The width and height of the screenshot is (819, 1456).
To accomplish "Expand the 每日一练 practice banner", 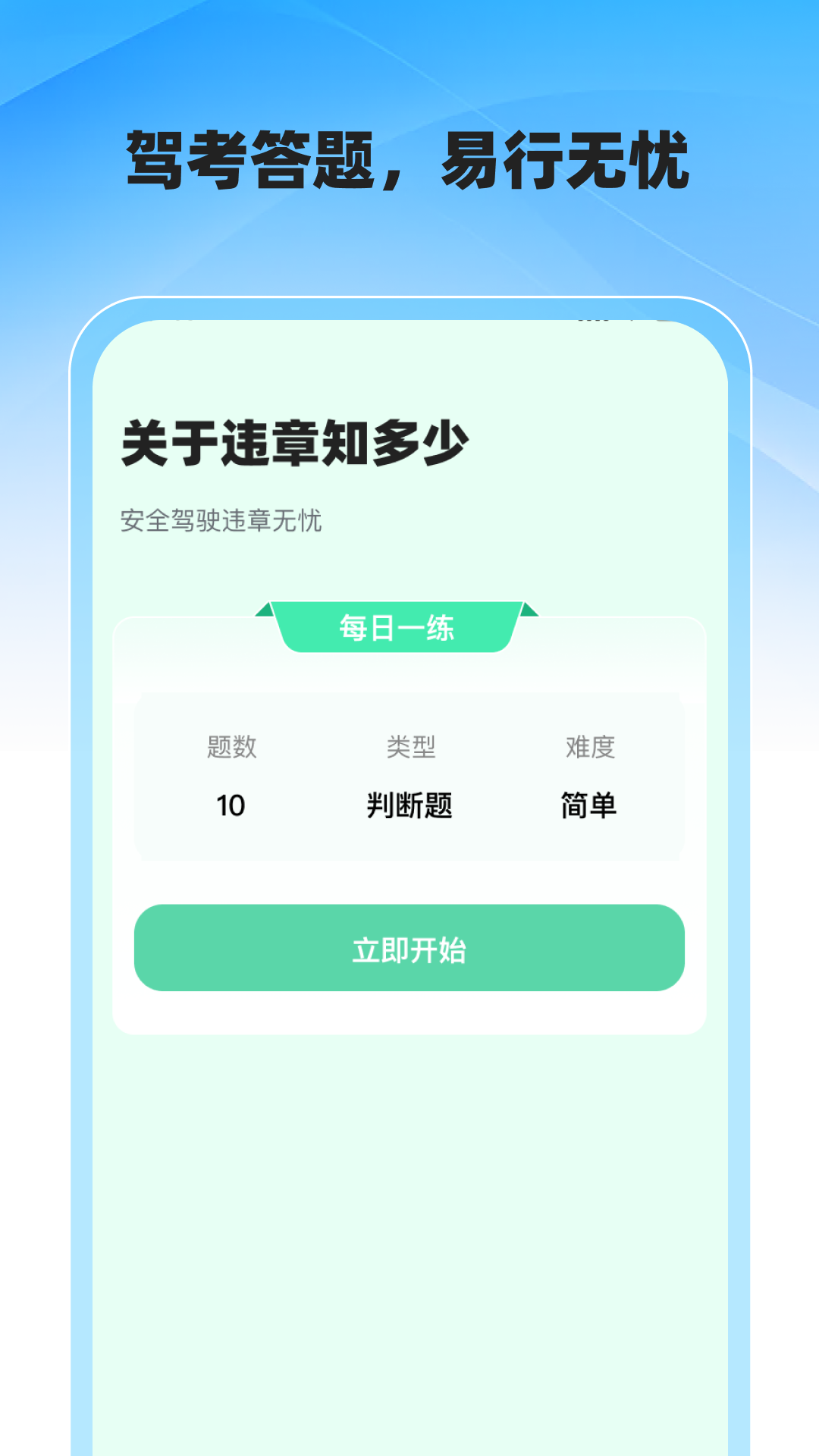I will [x=397, y=628].
